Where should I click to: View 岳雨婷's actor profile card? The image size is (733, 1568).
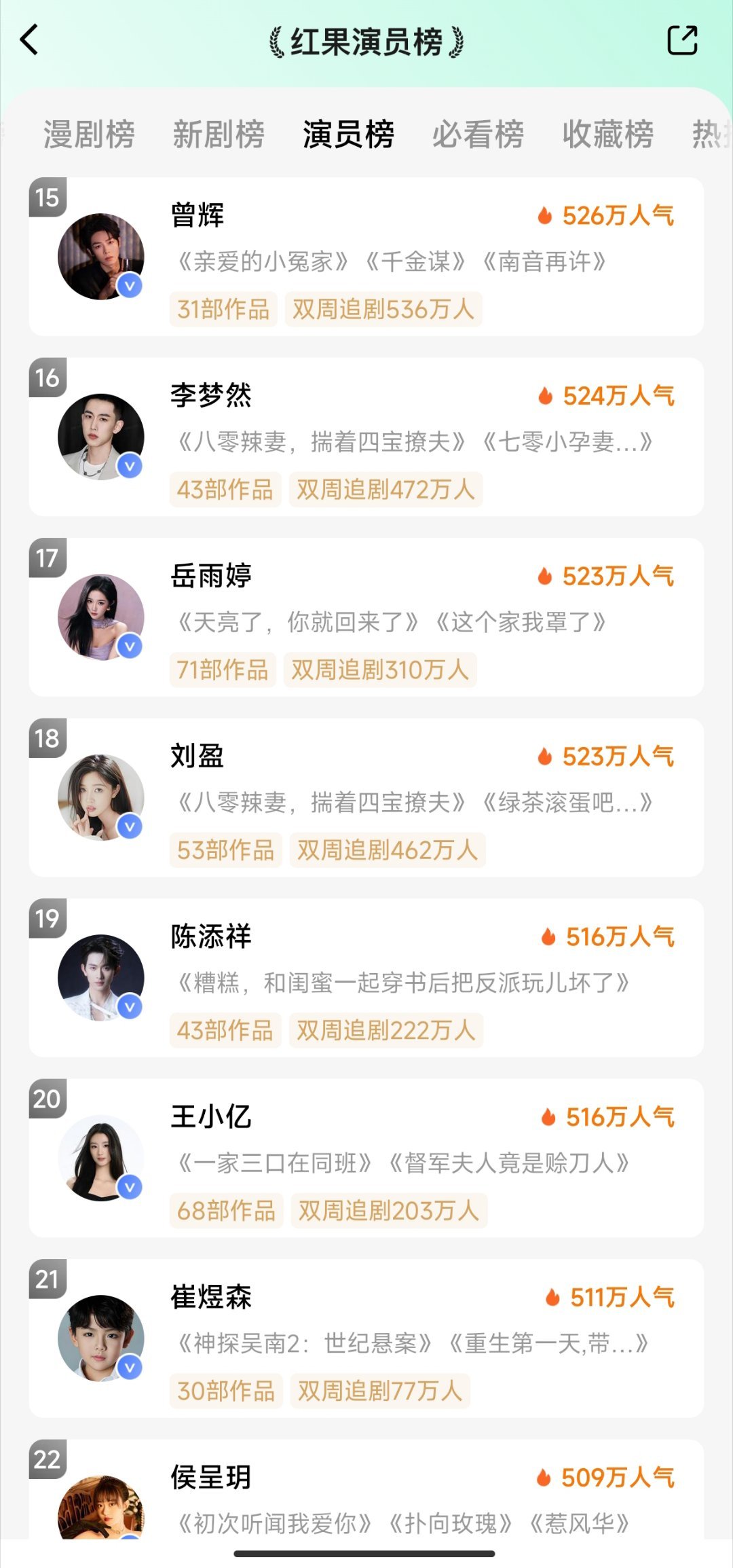[366, 617]
